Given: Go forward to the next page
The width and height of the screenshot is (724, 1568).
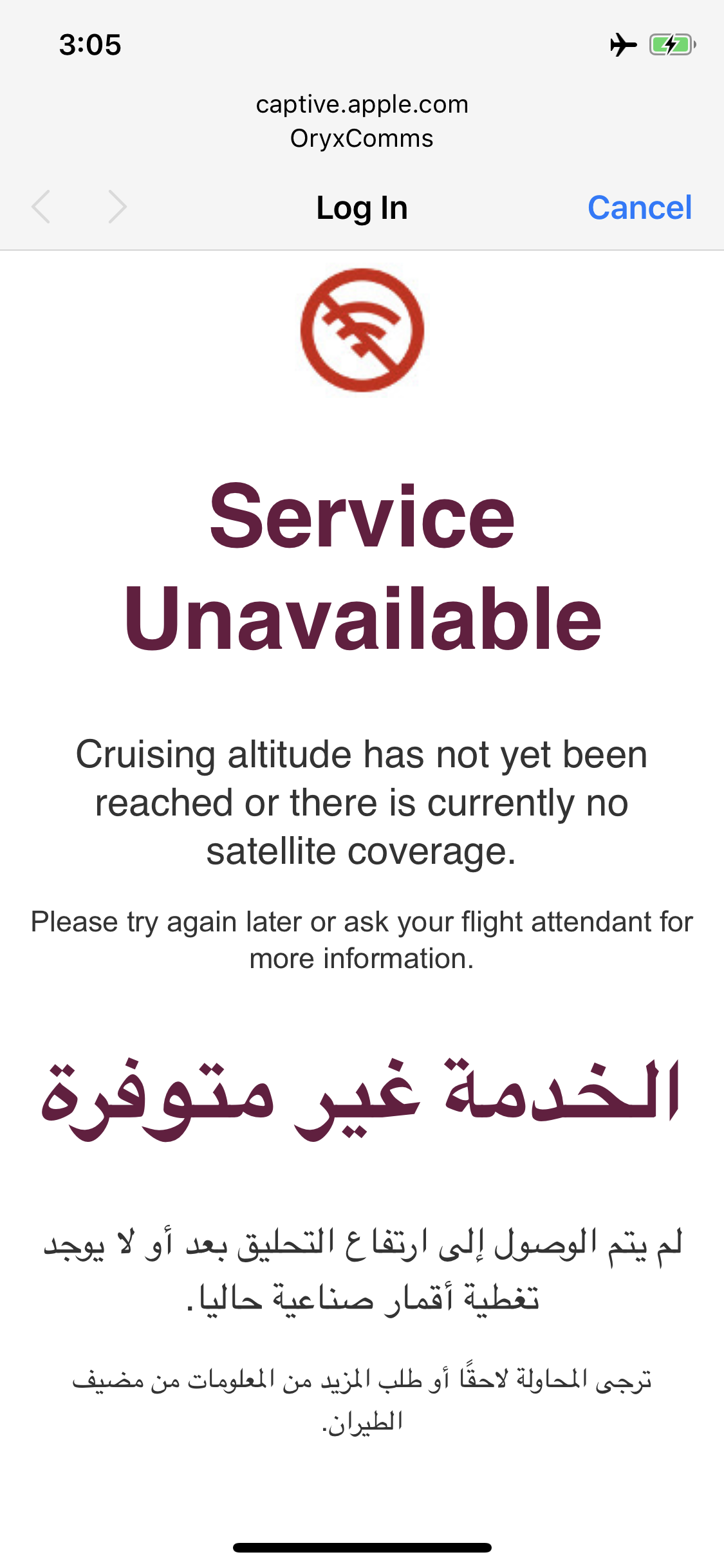Looking at the screenshot, I should [x=117, y=207].
